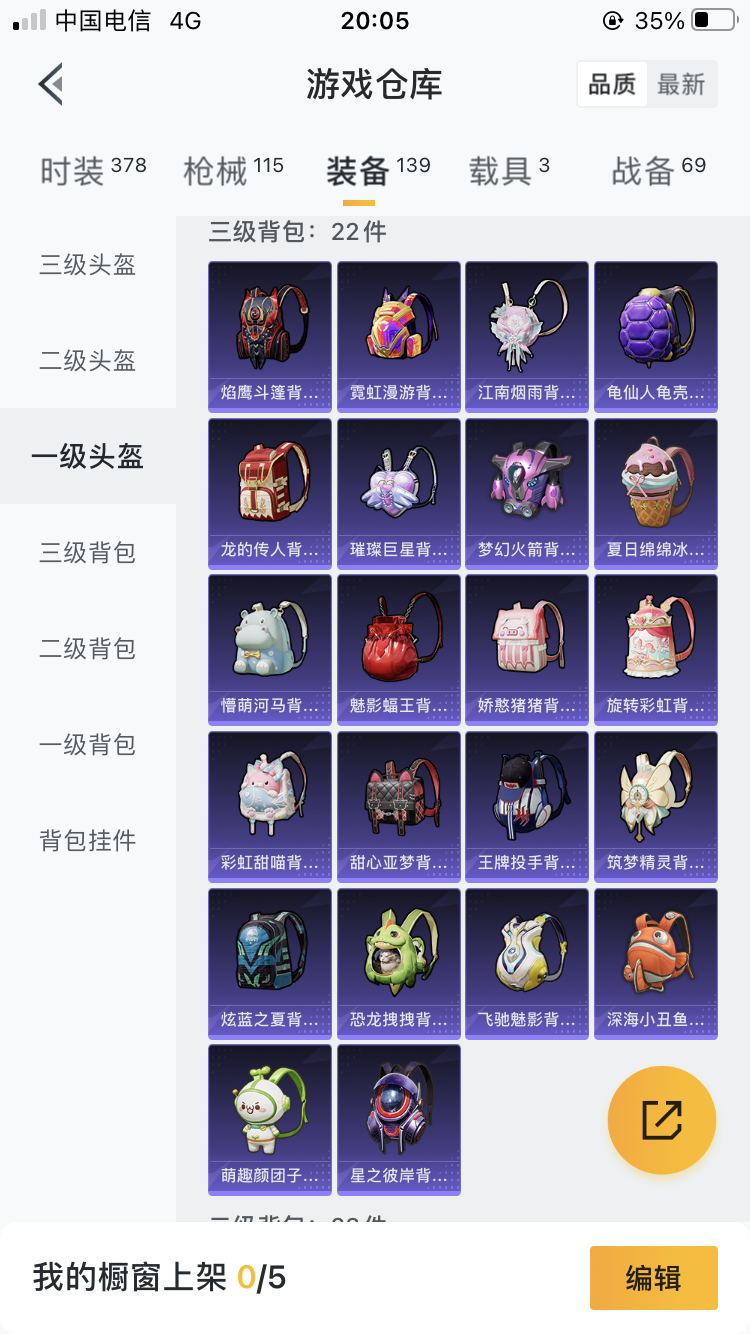Select 三级背包 in the sidebar
This screenshot has width=750, height=1334.
click(x=88, y=553)
